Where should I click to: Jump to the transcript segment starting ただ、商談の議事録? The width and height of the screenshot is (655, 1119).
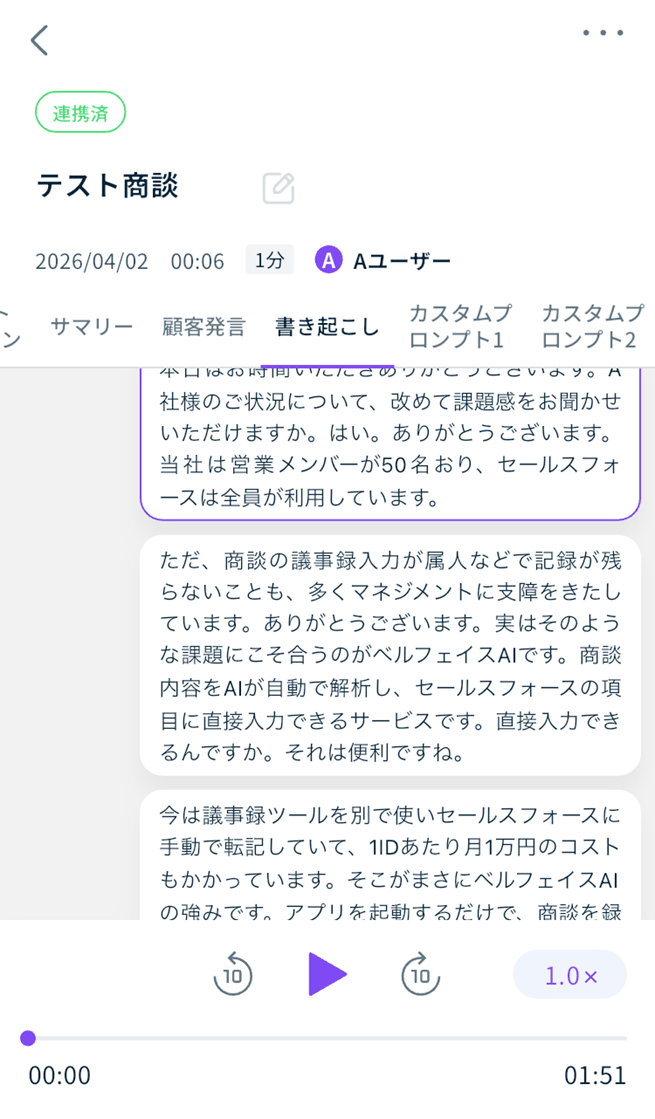click(390, 655)
